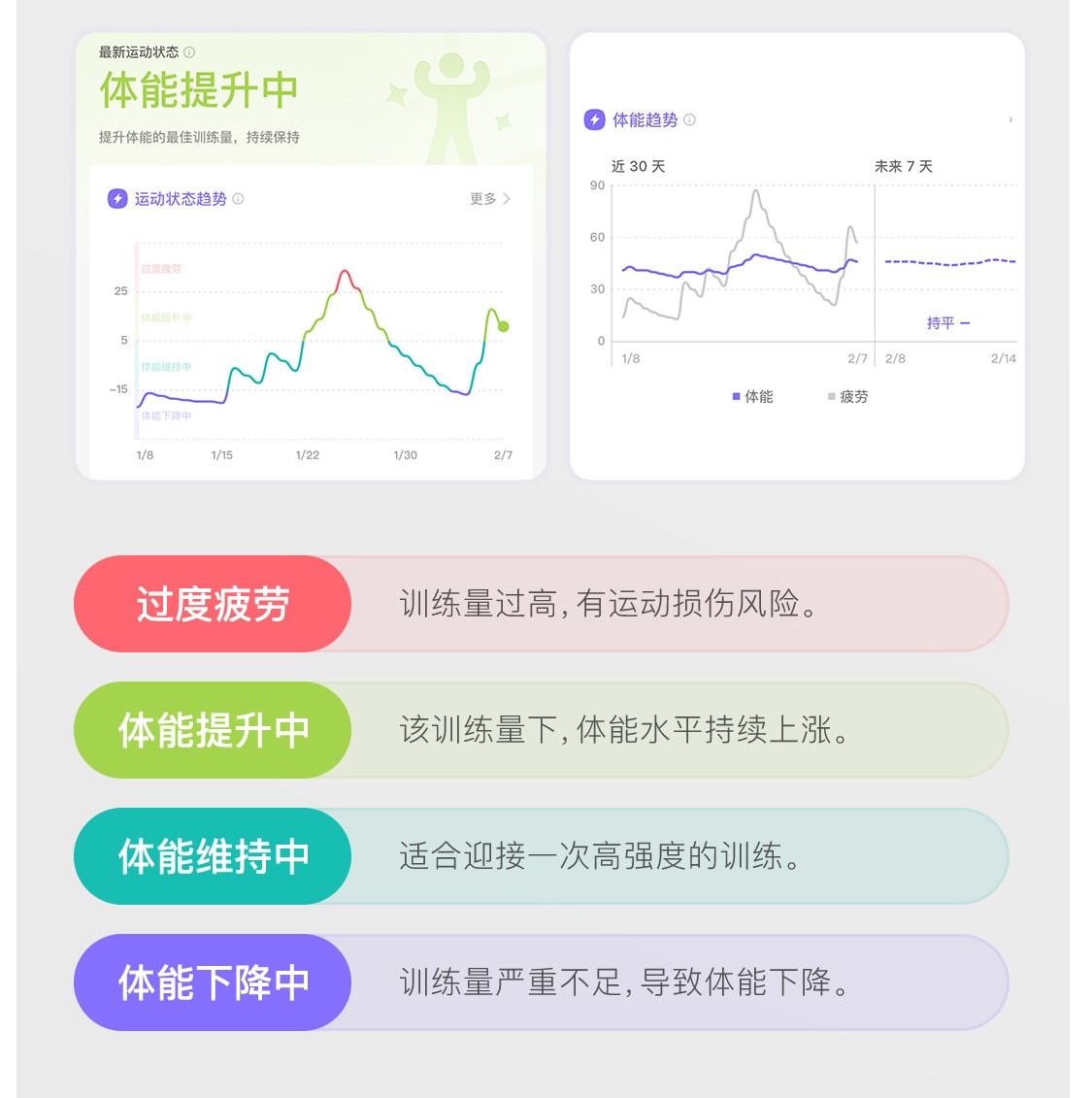Open the 体能趋势 card with its right arrow

(x=1009, y=119)
